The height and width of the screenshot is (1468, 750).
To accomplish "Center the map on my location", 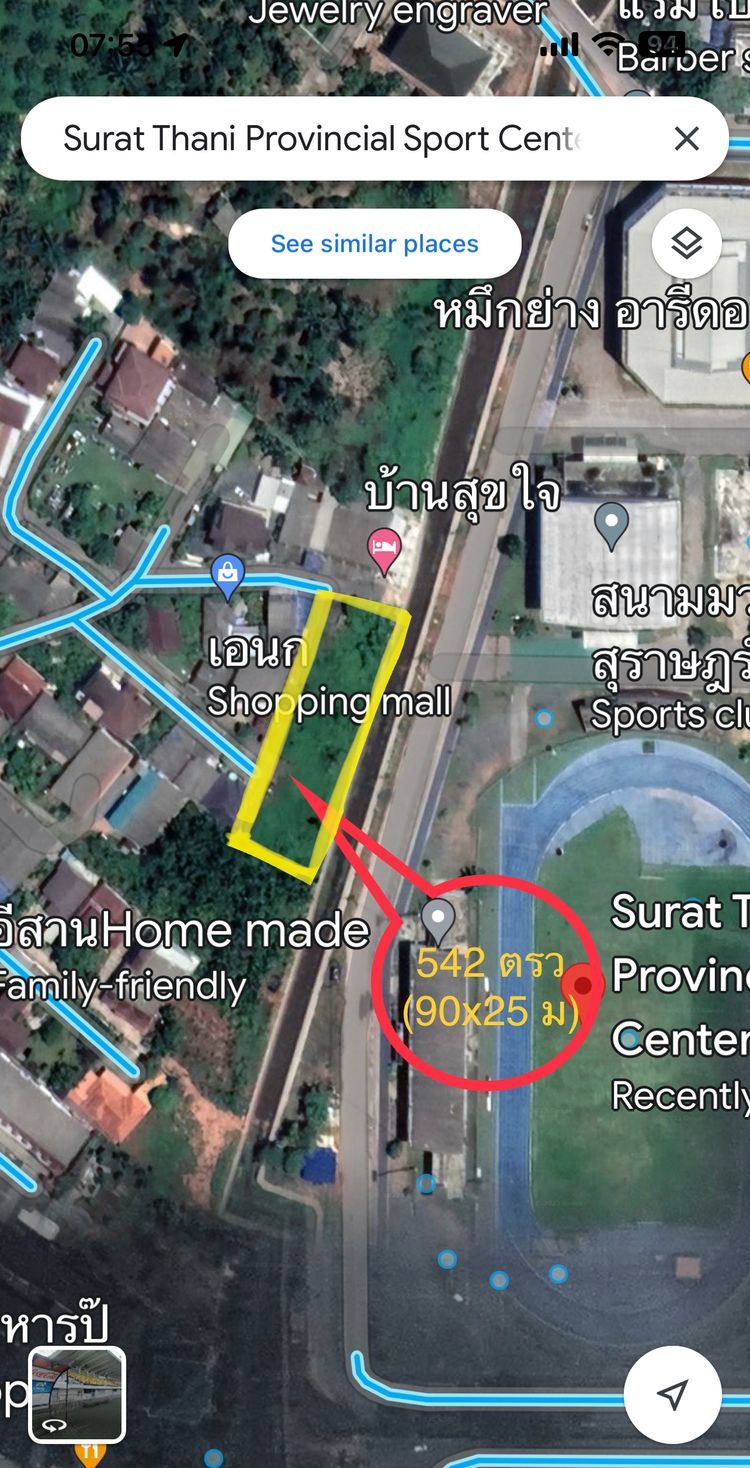I will (x=673, y=1394).
